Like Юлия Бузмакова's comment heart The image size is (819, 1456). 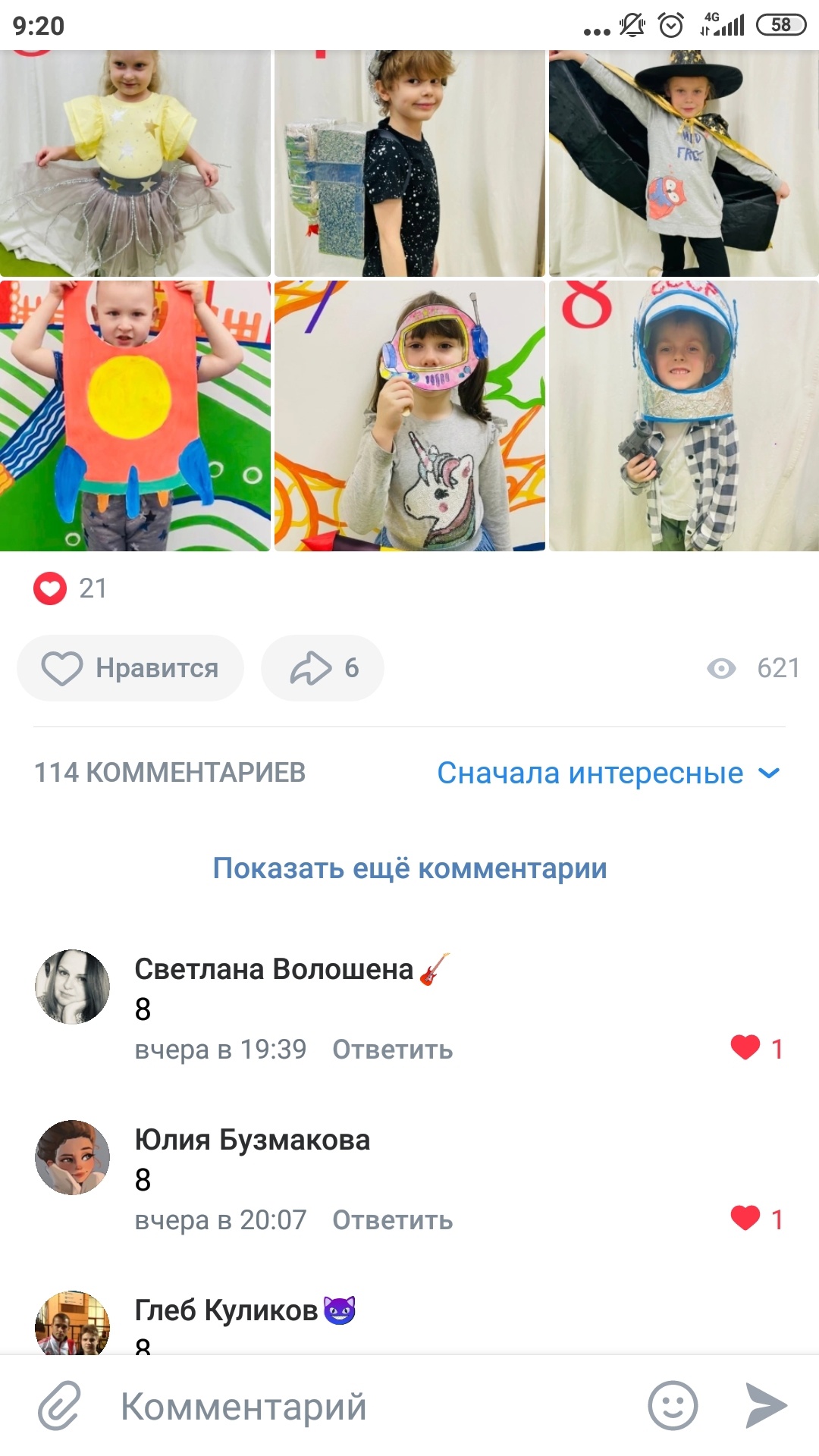[745, 1218]
